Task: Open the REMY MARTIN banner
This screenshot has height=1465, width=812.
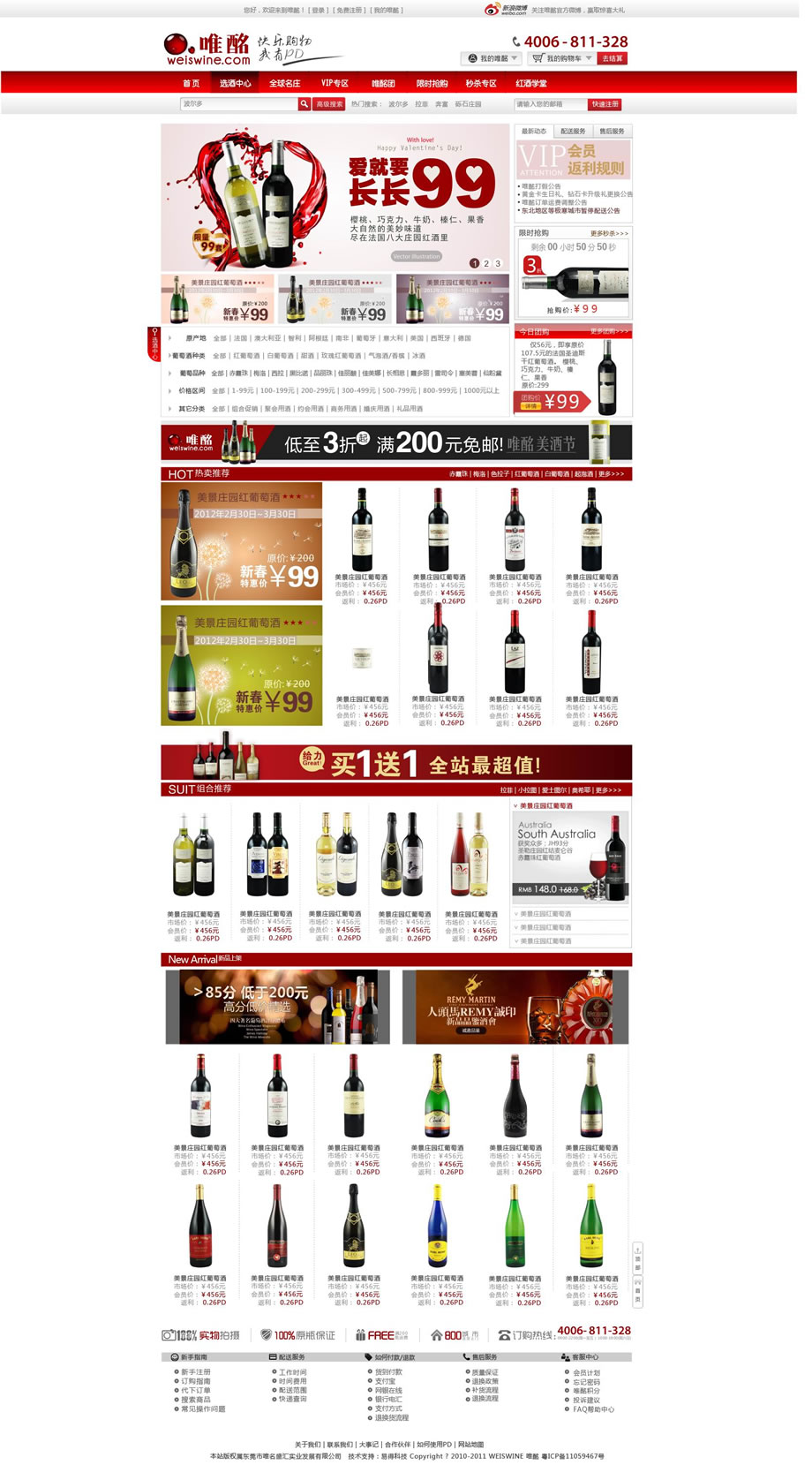Action: pos(515,1008)
